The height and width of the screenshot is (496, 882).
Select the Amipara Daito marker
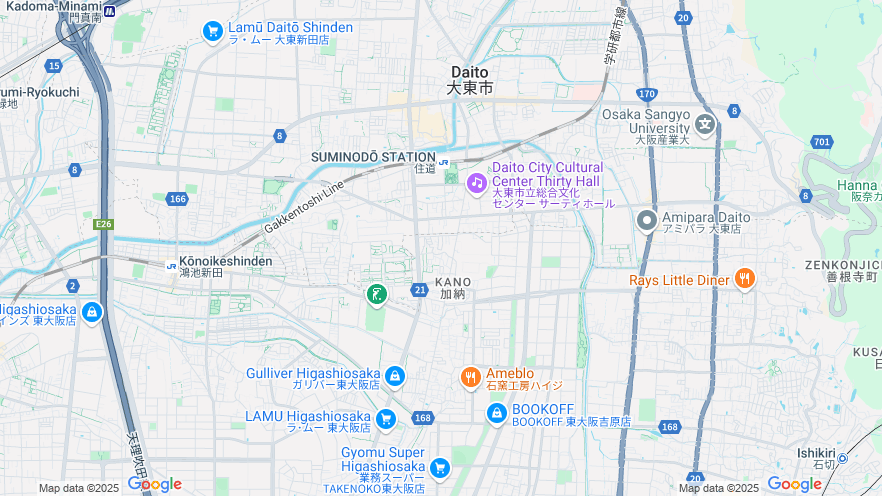(647, 220)
